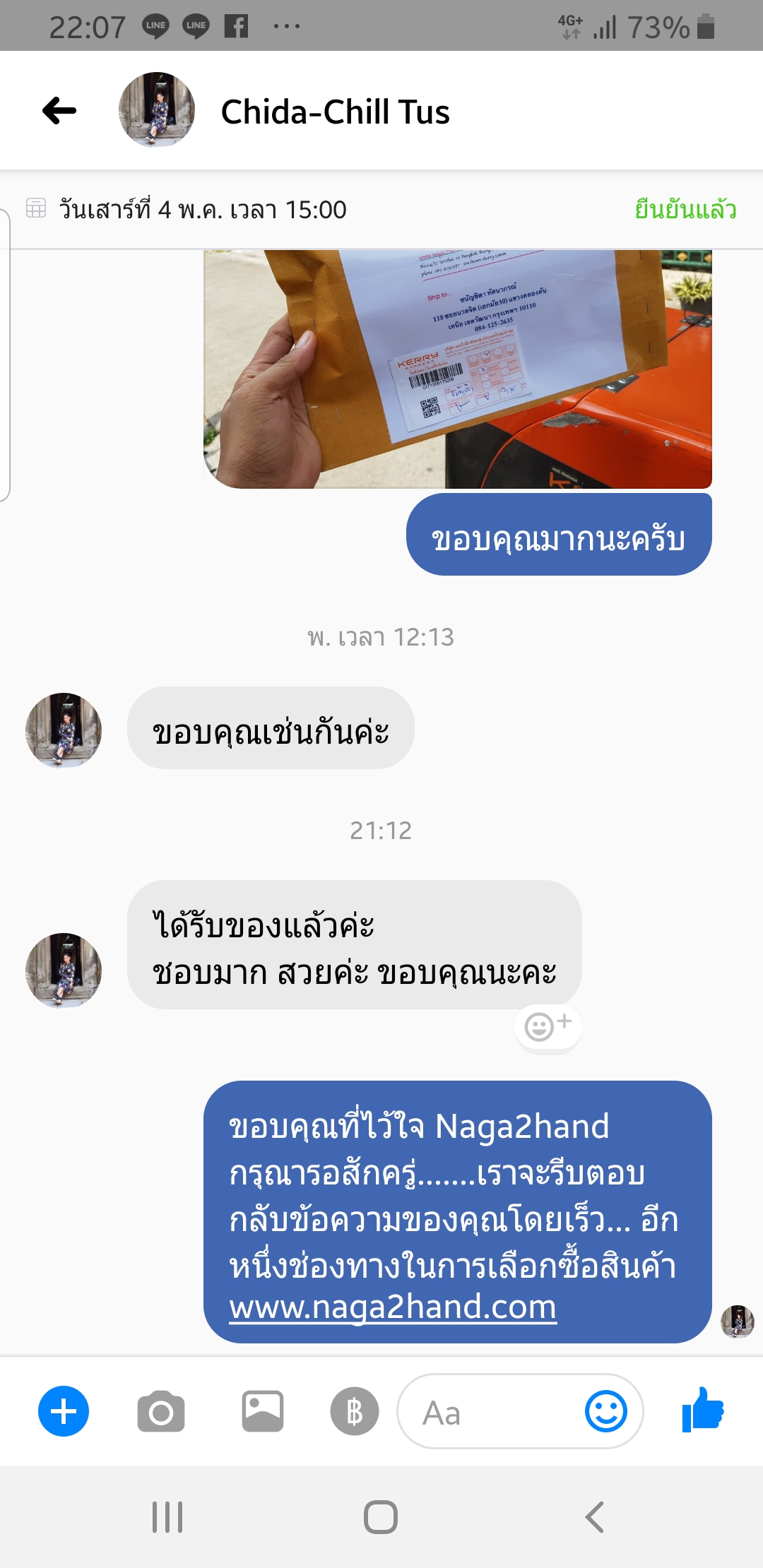This screenshot has width=763, height=1568.
Task: Open the system recent apps view
Action: point(167,1516)
